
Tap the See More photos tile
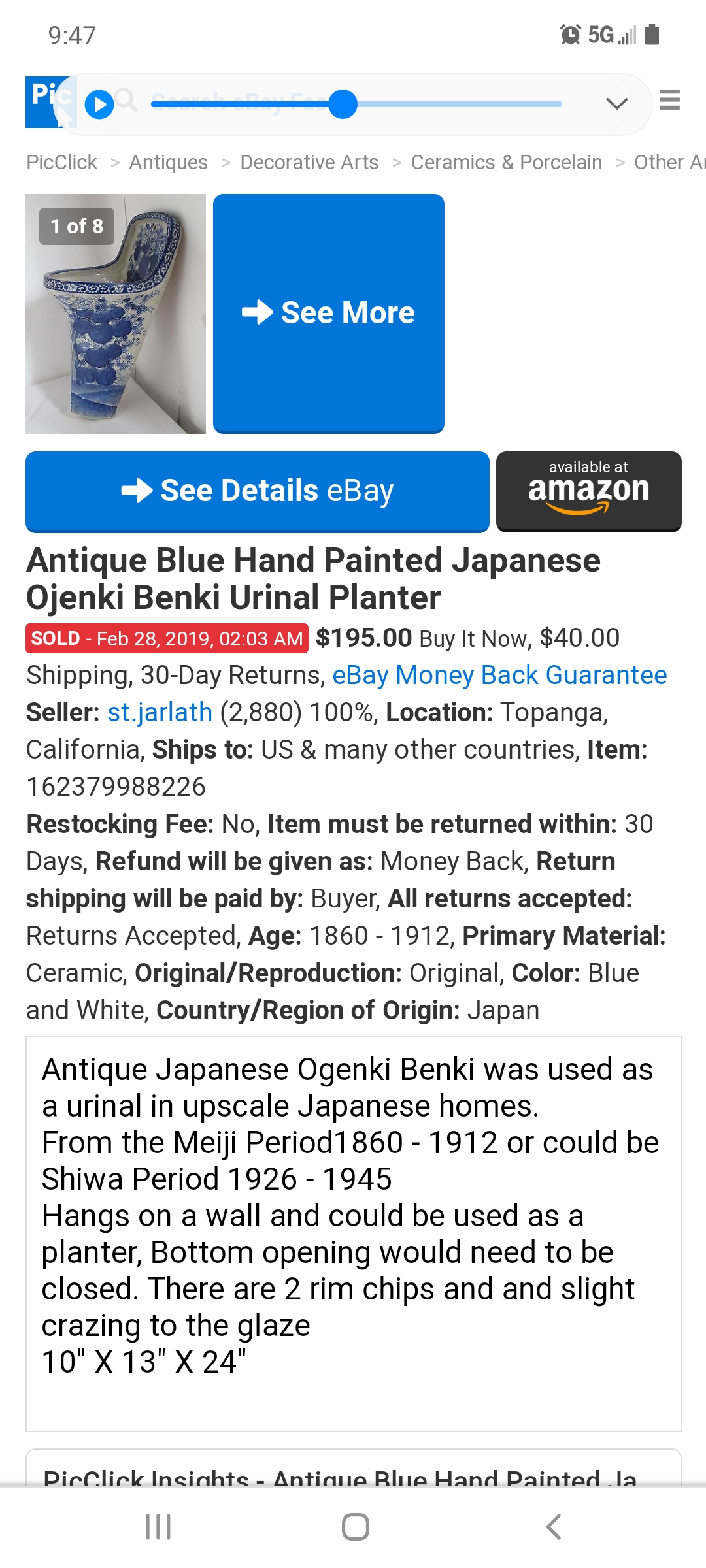point(329,314)
